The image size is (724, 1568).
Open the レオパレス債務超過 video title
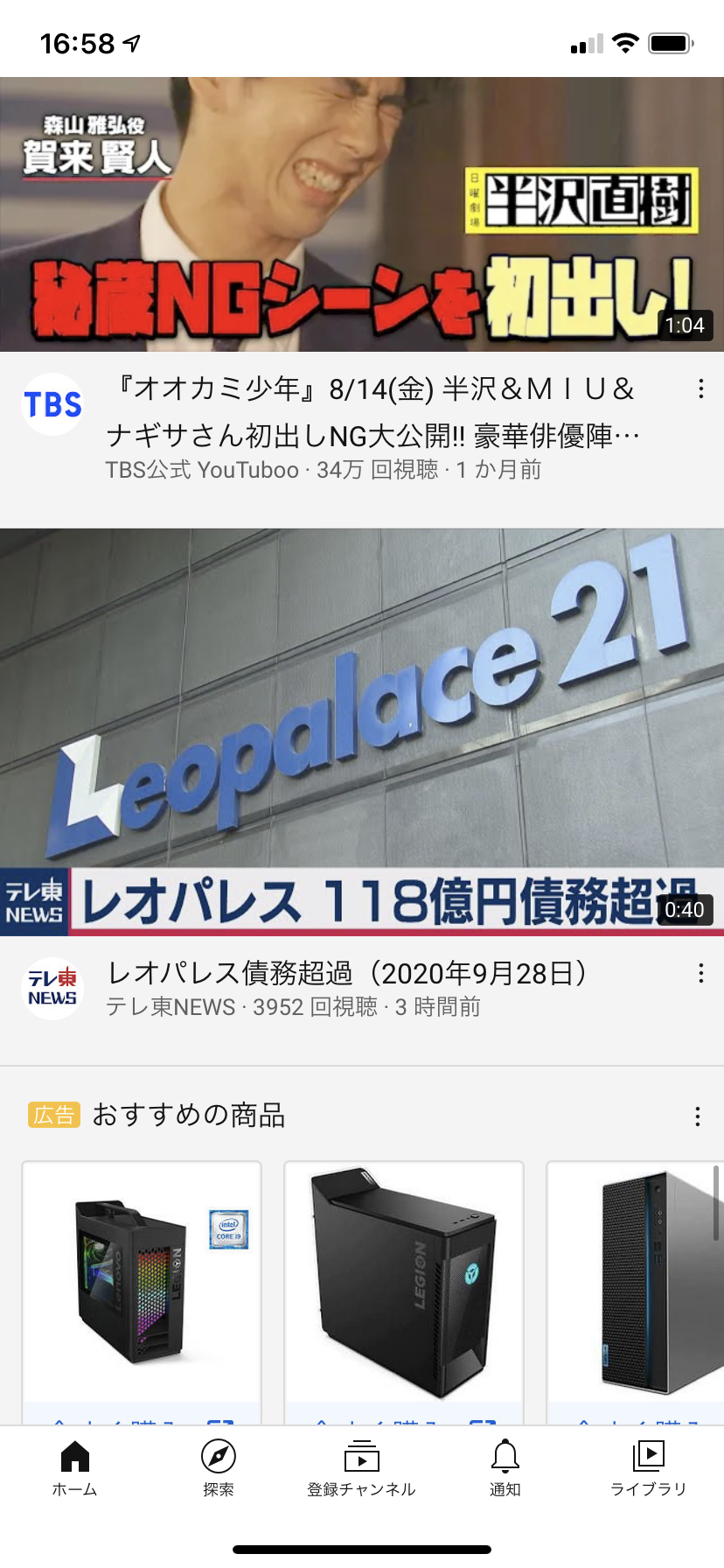coord(347,973)
